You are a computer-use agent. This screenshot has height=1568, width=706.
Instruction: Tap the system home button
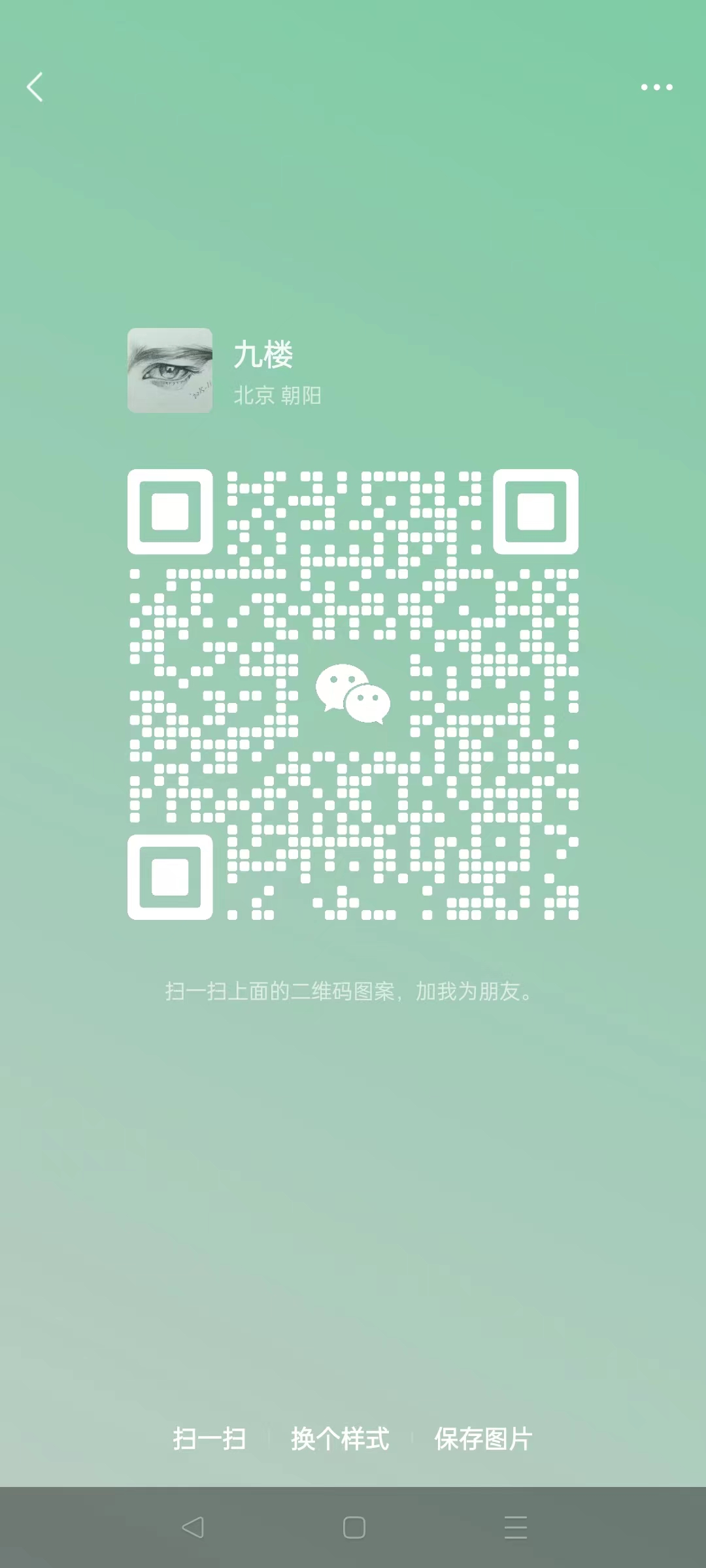coord(354,1527)
